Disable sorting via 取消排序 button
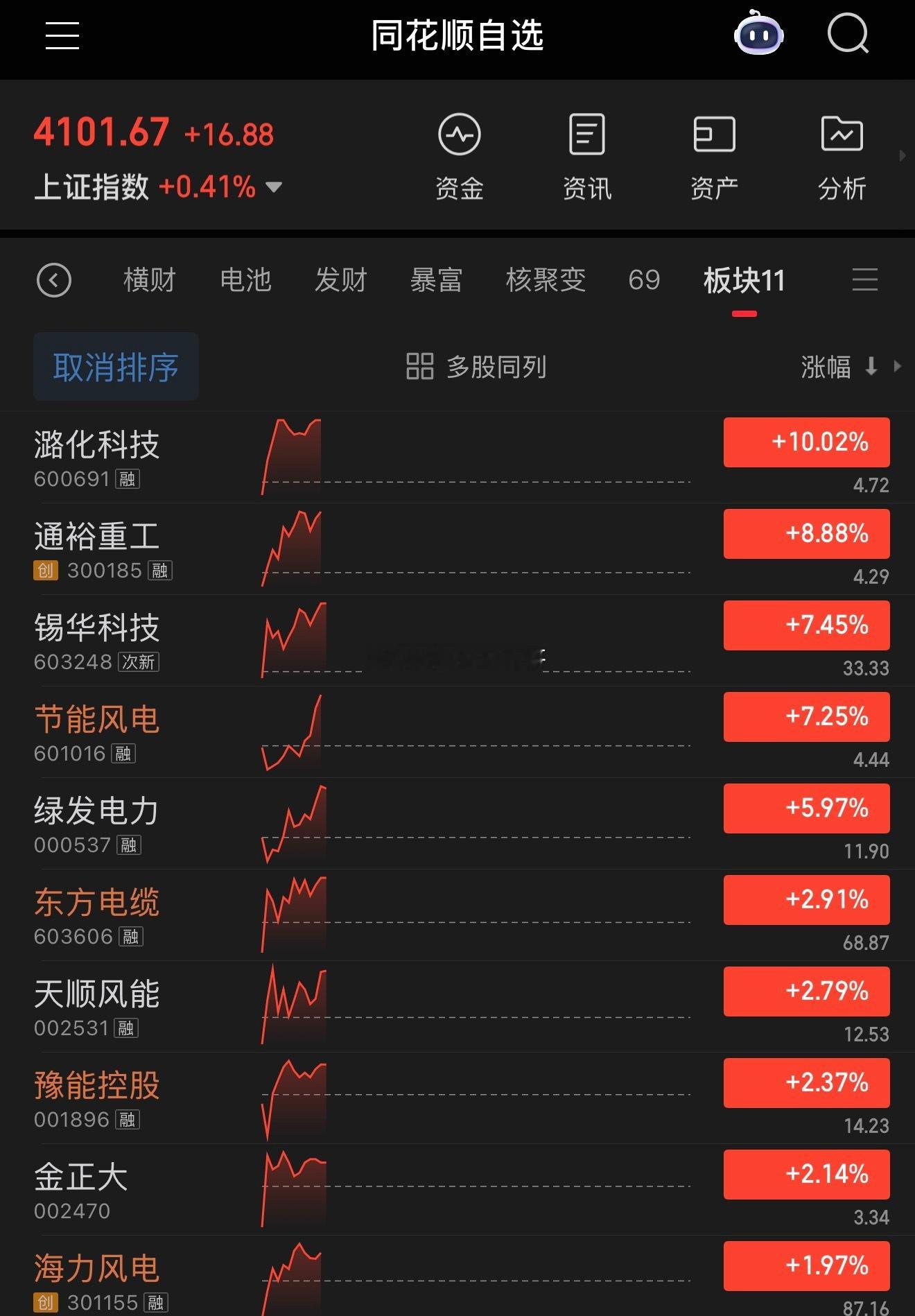The width and height of the screenshot is (915, 1316). tap(116, 367)
